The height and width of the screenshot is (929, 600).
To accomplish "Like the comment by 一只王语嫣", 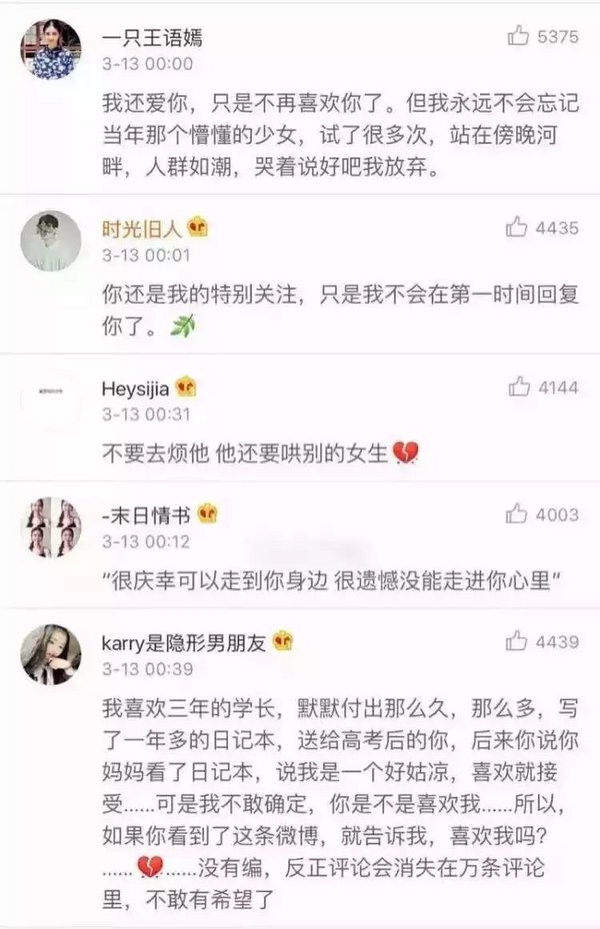I will coord(517,37).
